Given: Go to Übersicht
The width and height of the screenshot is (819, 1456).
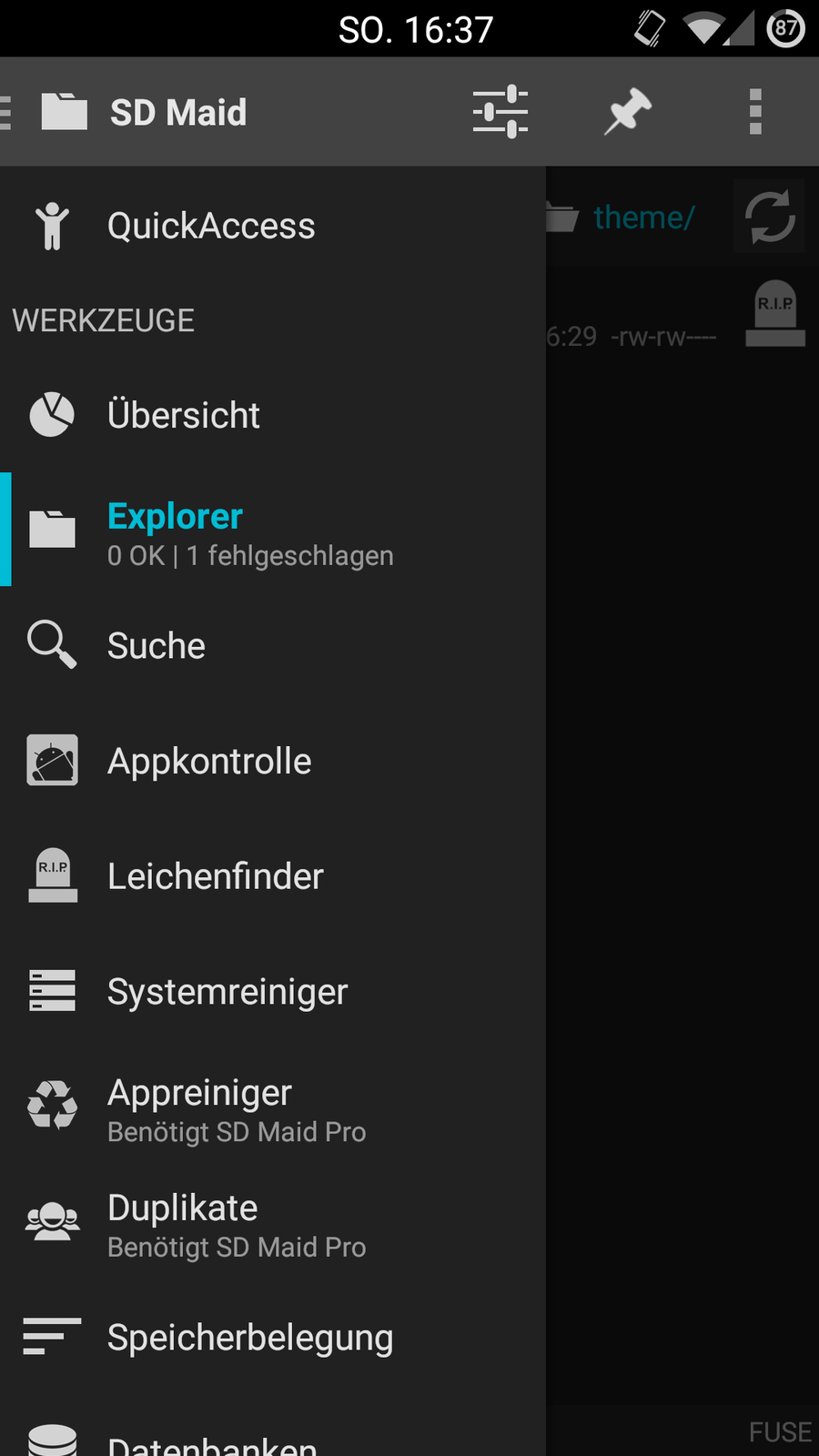Looking at the screenshot, I should [184, 415].
